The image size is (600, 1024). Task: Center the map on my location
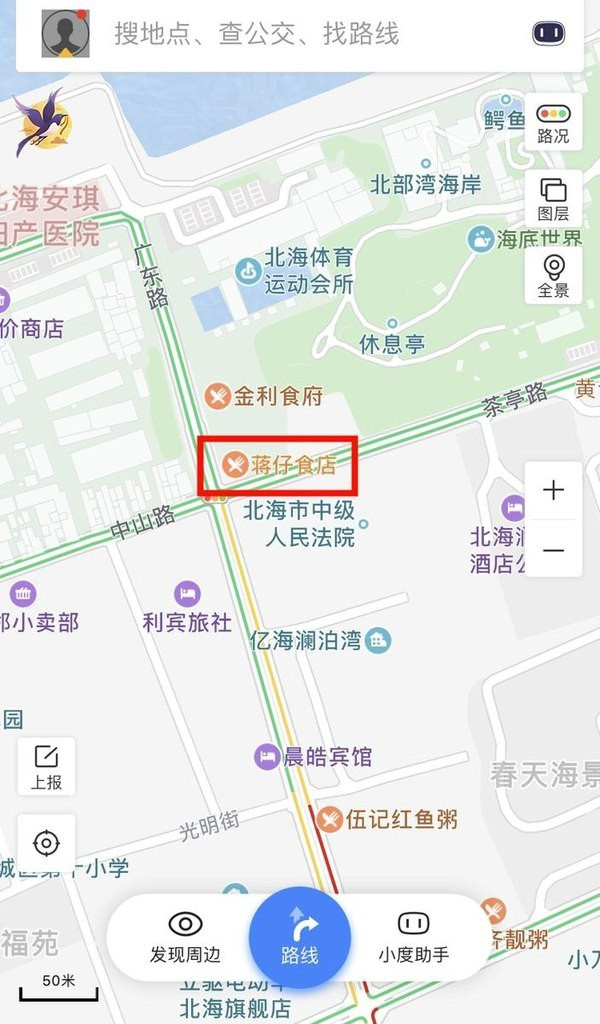click(46, 843)
